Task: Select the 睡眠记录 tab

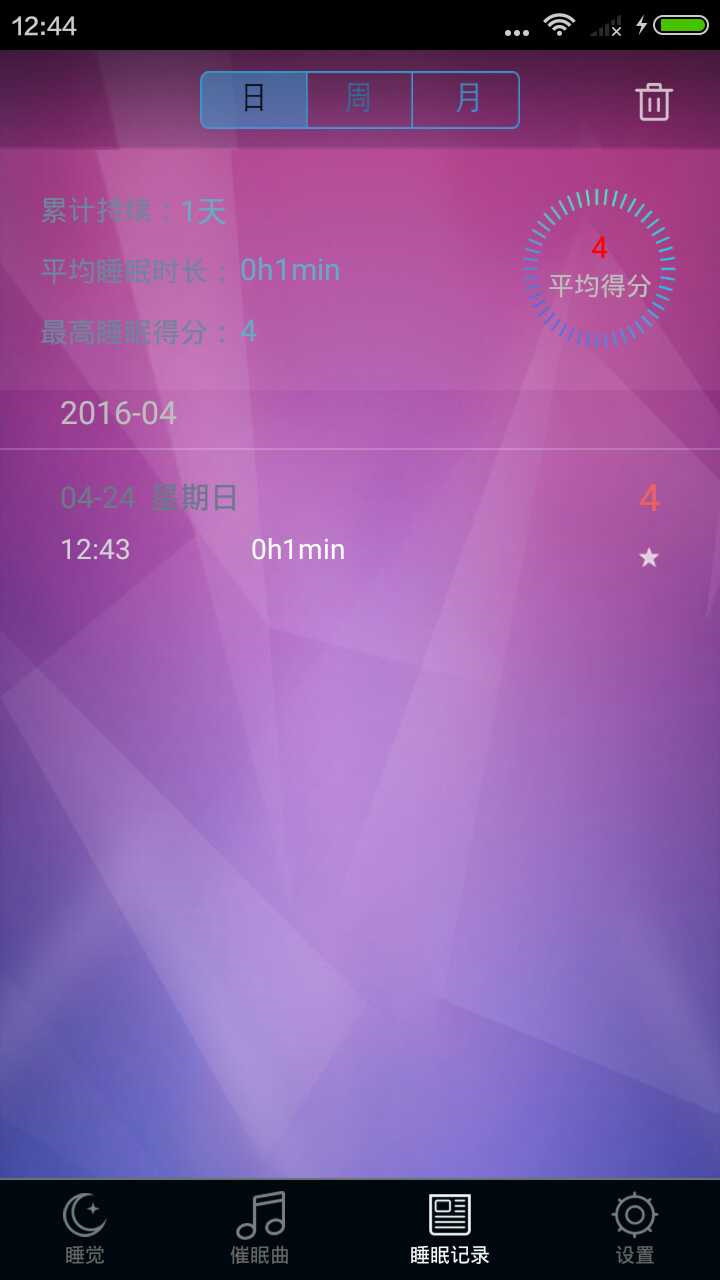Action: pos(449,1229)
